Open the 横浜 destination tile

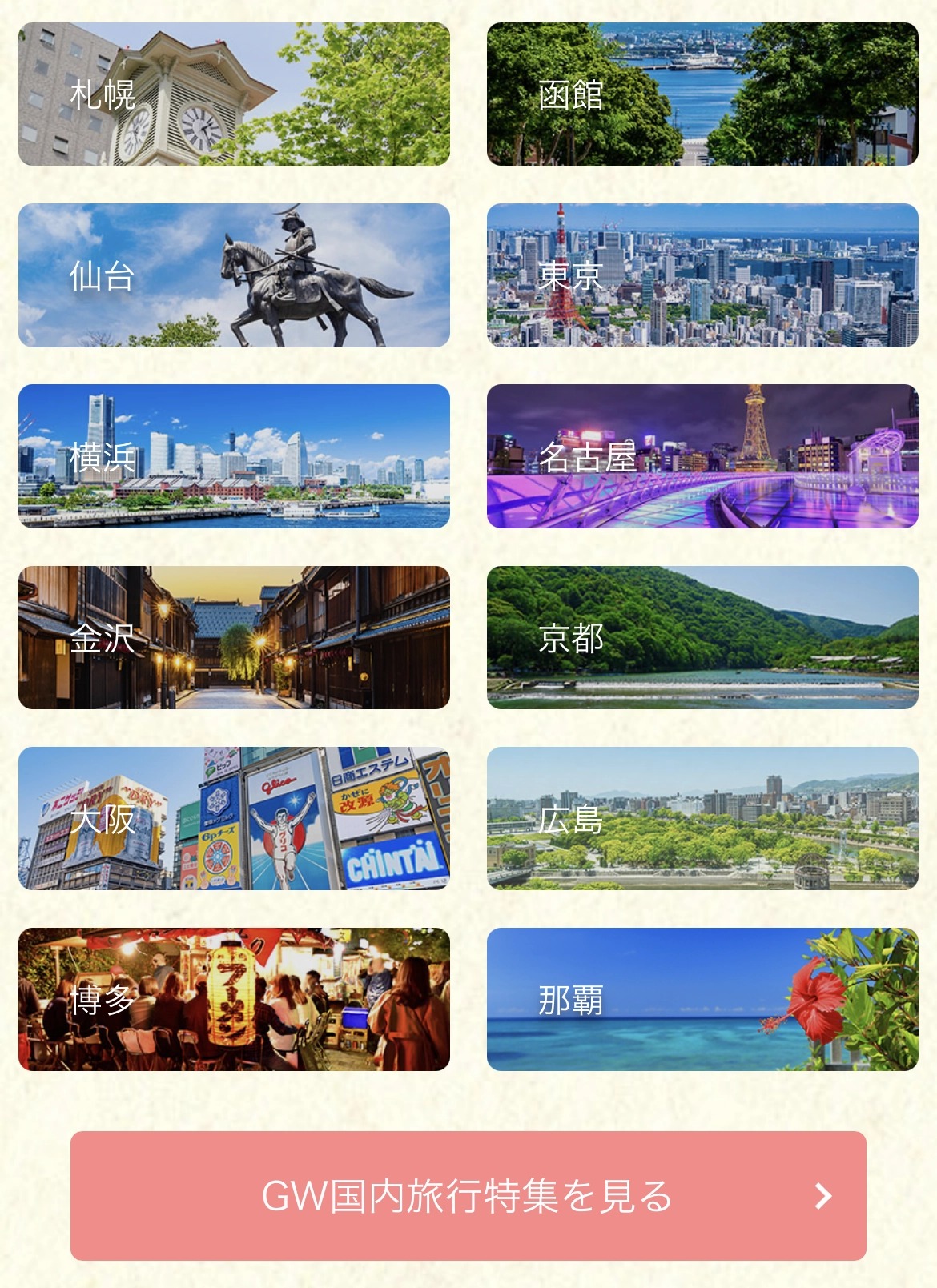[x=234, y=456]
